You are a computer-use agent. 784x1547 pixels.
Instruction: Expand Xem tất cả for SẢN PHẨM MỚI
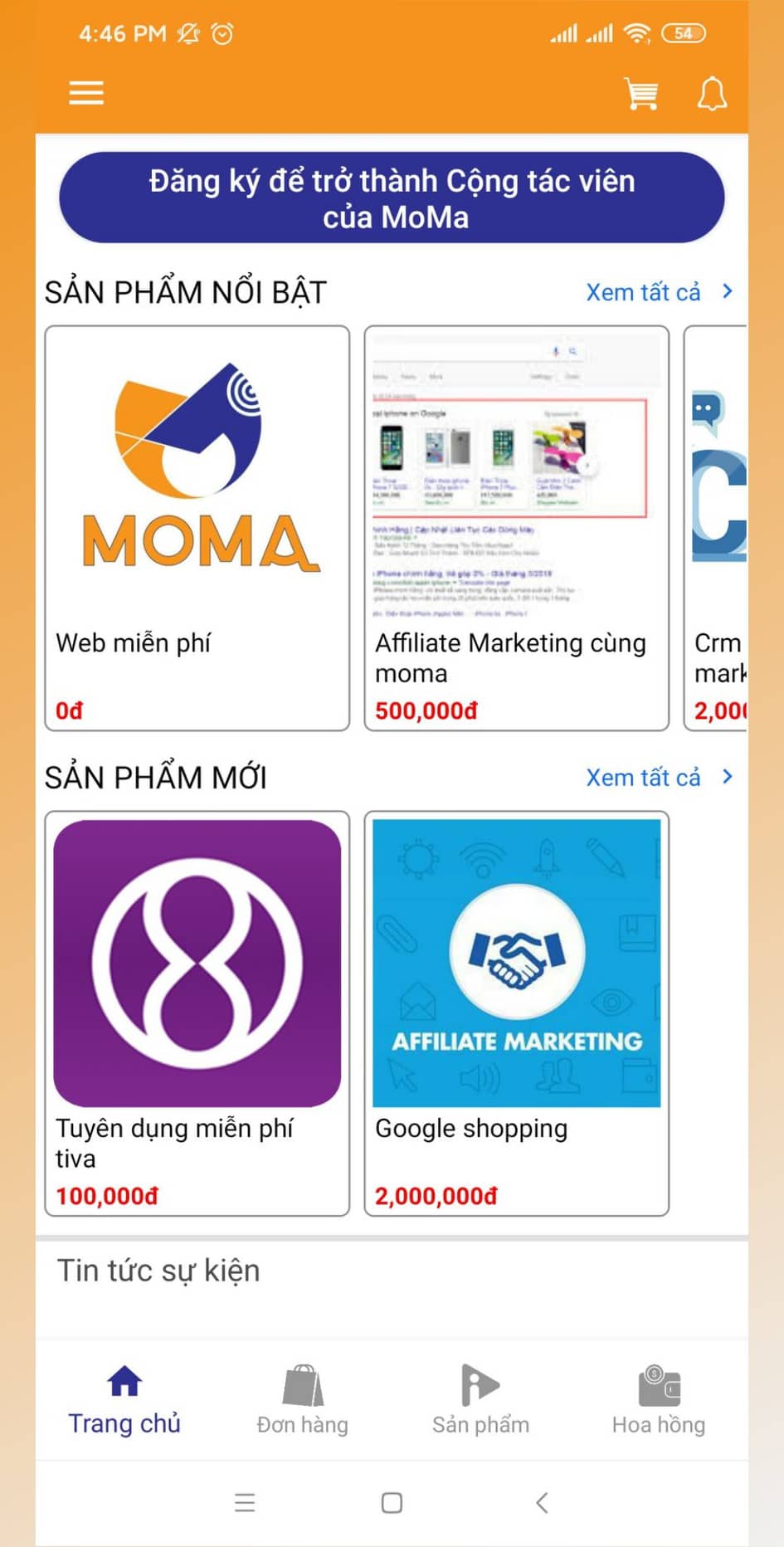point(643,778)
